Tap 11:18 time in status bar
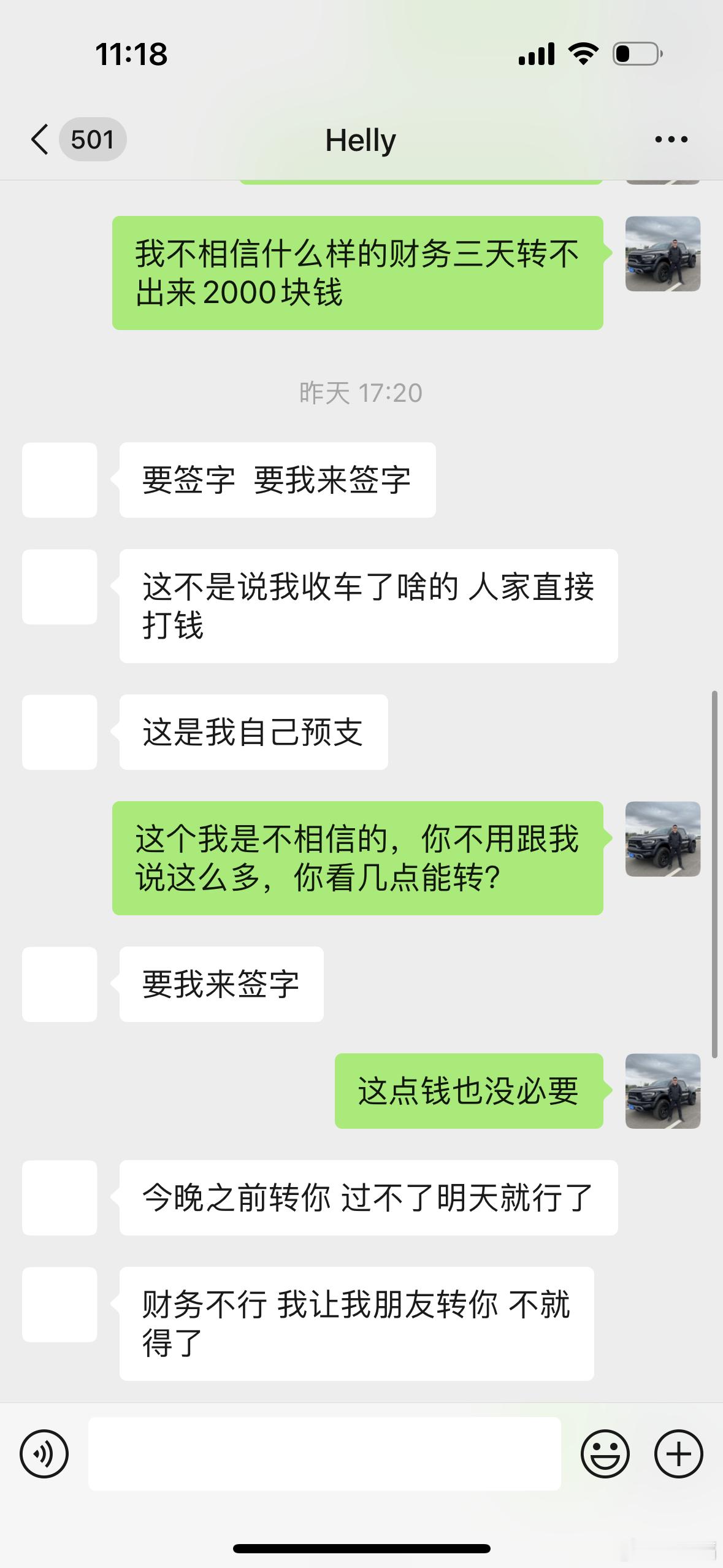Image resolution: width=723 pixels, height=1568 pixels. [131, 54]
